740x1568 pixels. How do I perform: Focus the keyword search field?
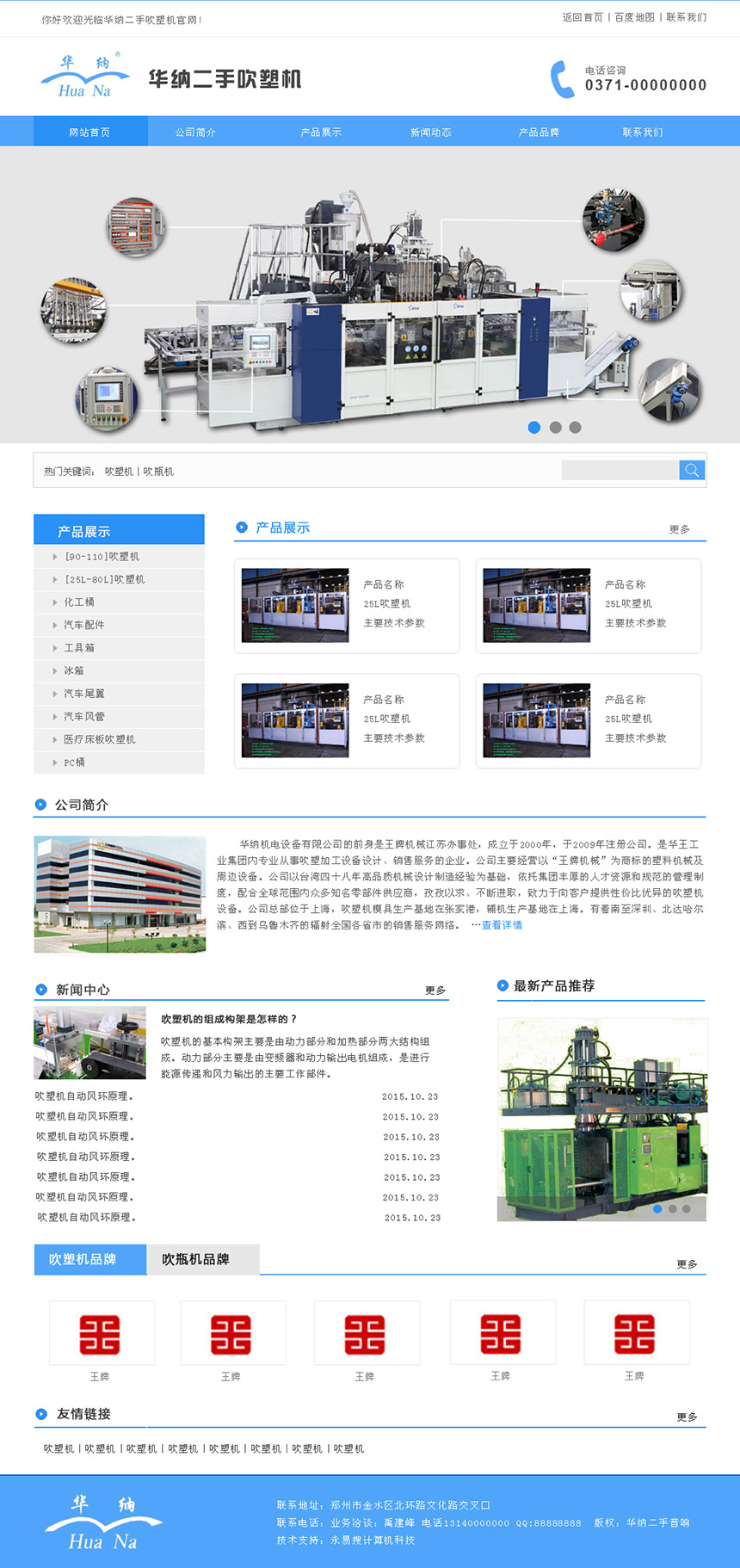[x=620, y=470]
